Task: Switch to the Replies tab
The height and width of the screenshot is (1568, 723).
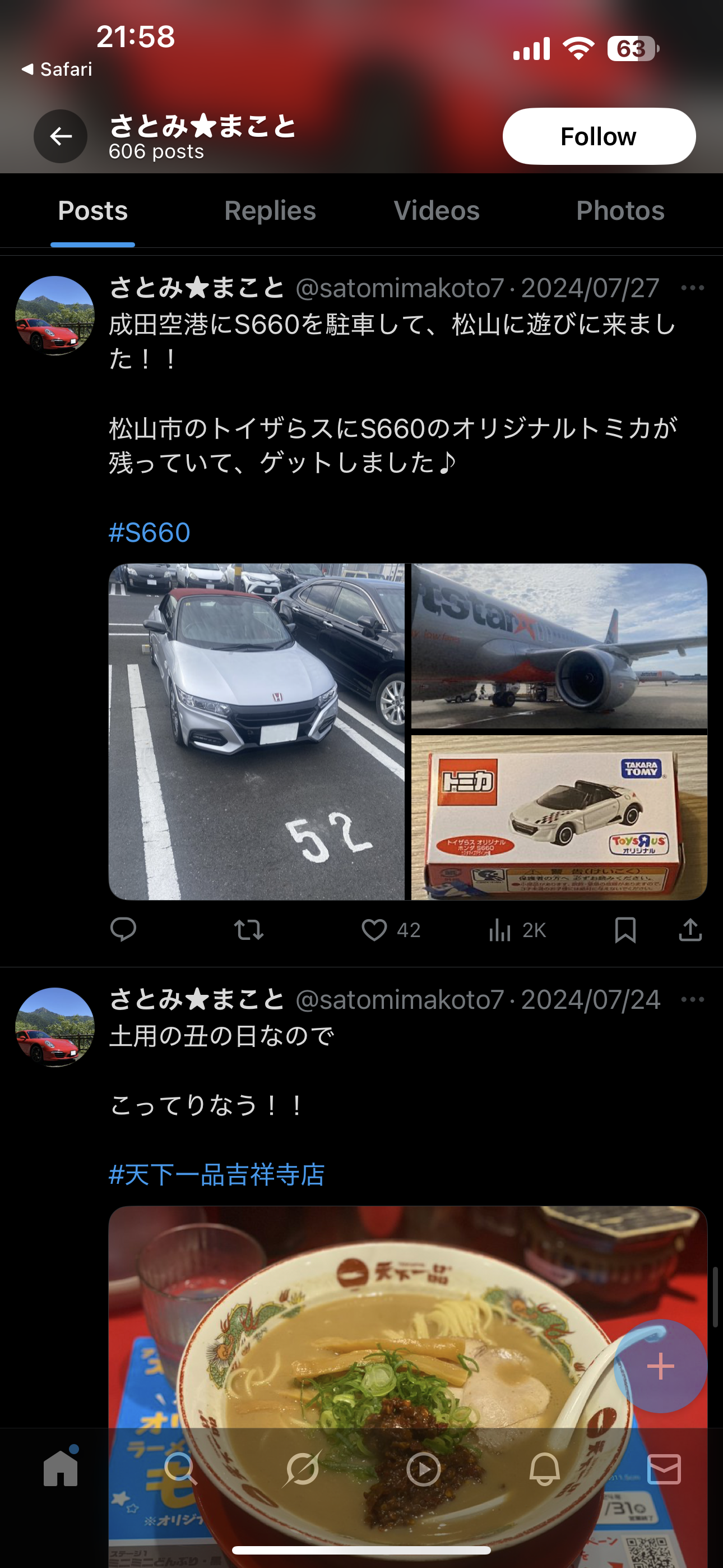Action: coord(270,211)
